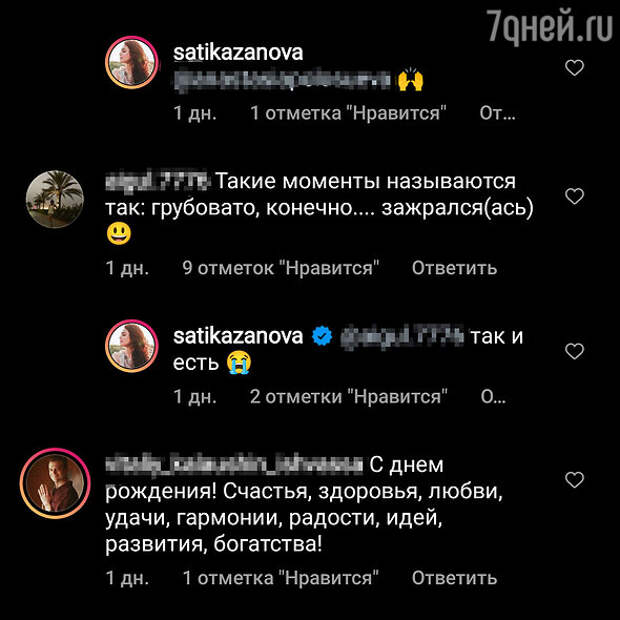
Task: Reply to the 'грубовато, конечно' comment
Action: (x=454, y=268)
